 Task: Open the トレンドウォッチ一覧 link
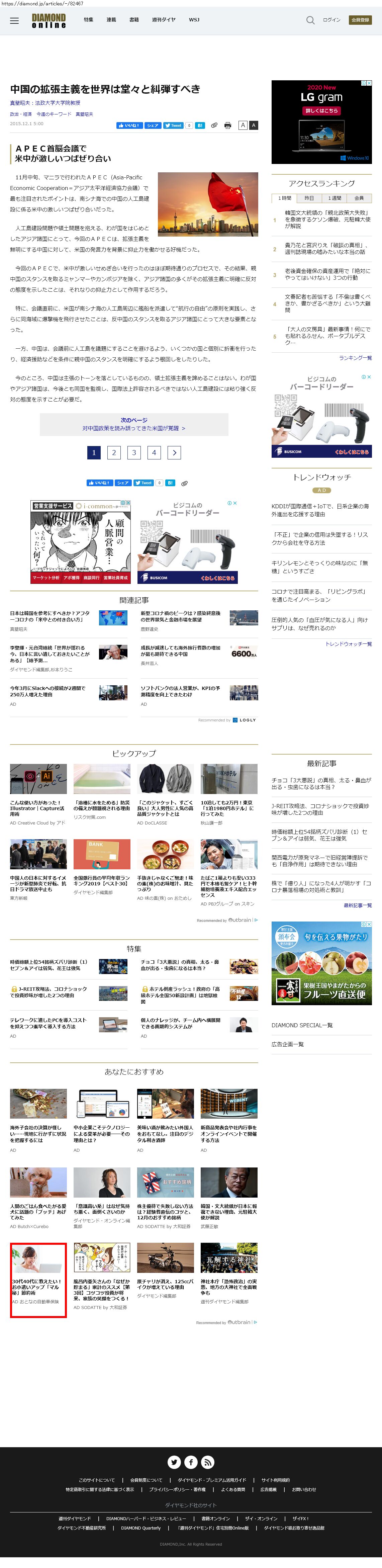pyautogui.click(x=348, y=644)
